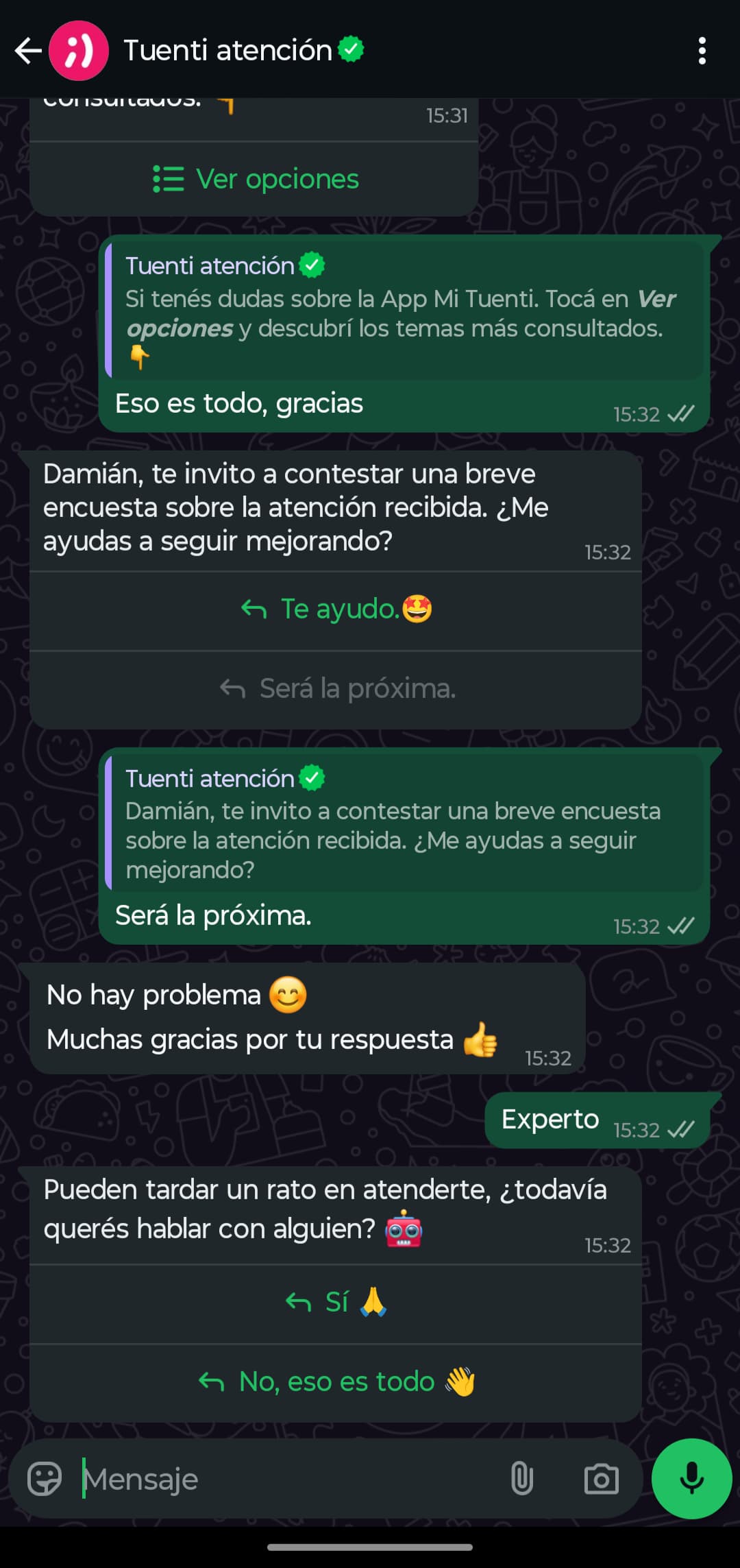The width and height of the screenshot is (740, 1568).
Task: Open the emoji and sticker picker
Action: [x=45, y=1479]
